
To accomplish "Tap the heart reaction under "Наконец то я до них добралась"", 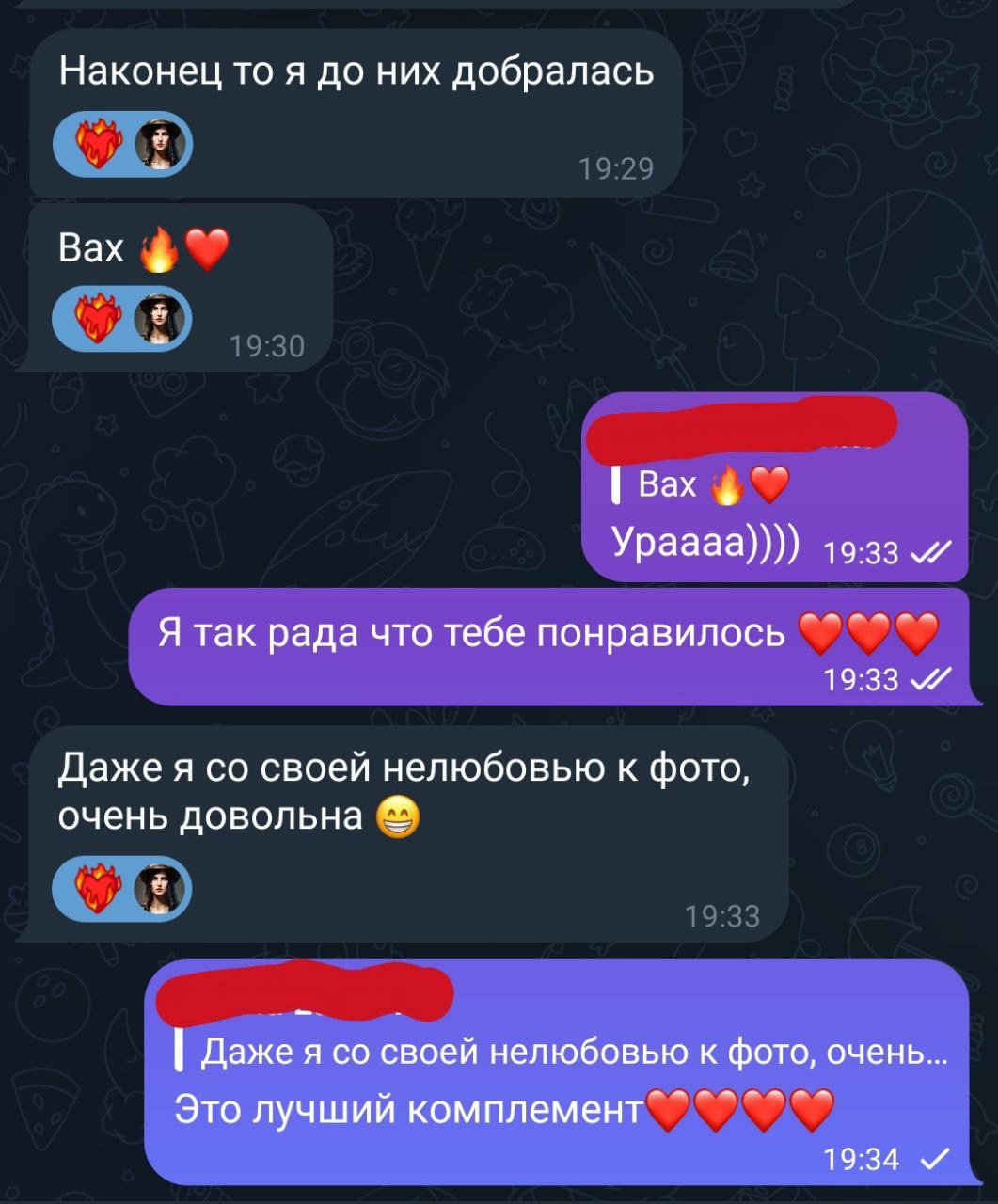I will click(x=100, y=148).
